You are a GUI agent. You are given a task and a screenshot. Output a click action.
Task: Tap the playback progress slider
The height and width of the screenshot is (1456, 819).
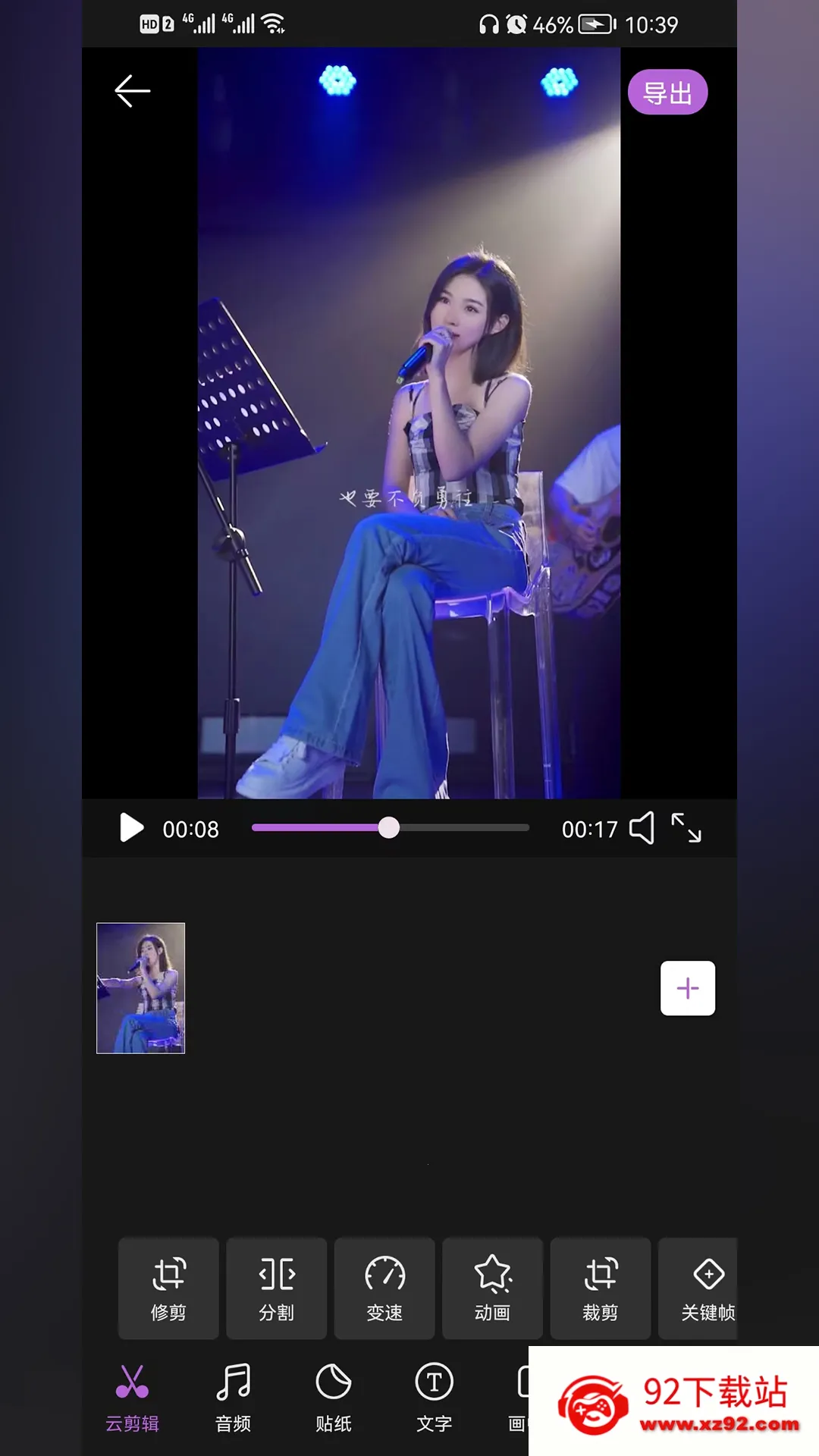pyautogui.click(x=390, y=828)
